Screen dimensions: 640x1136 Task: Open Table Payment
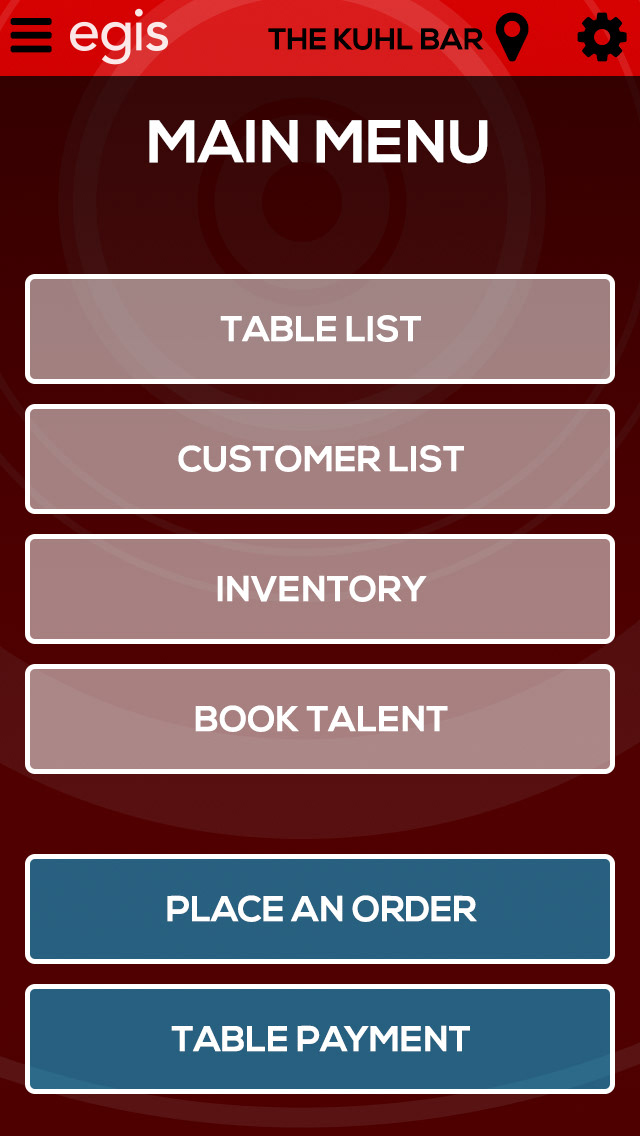click(320, 1038)
